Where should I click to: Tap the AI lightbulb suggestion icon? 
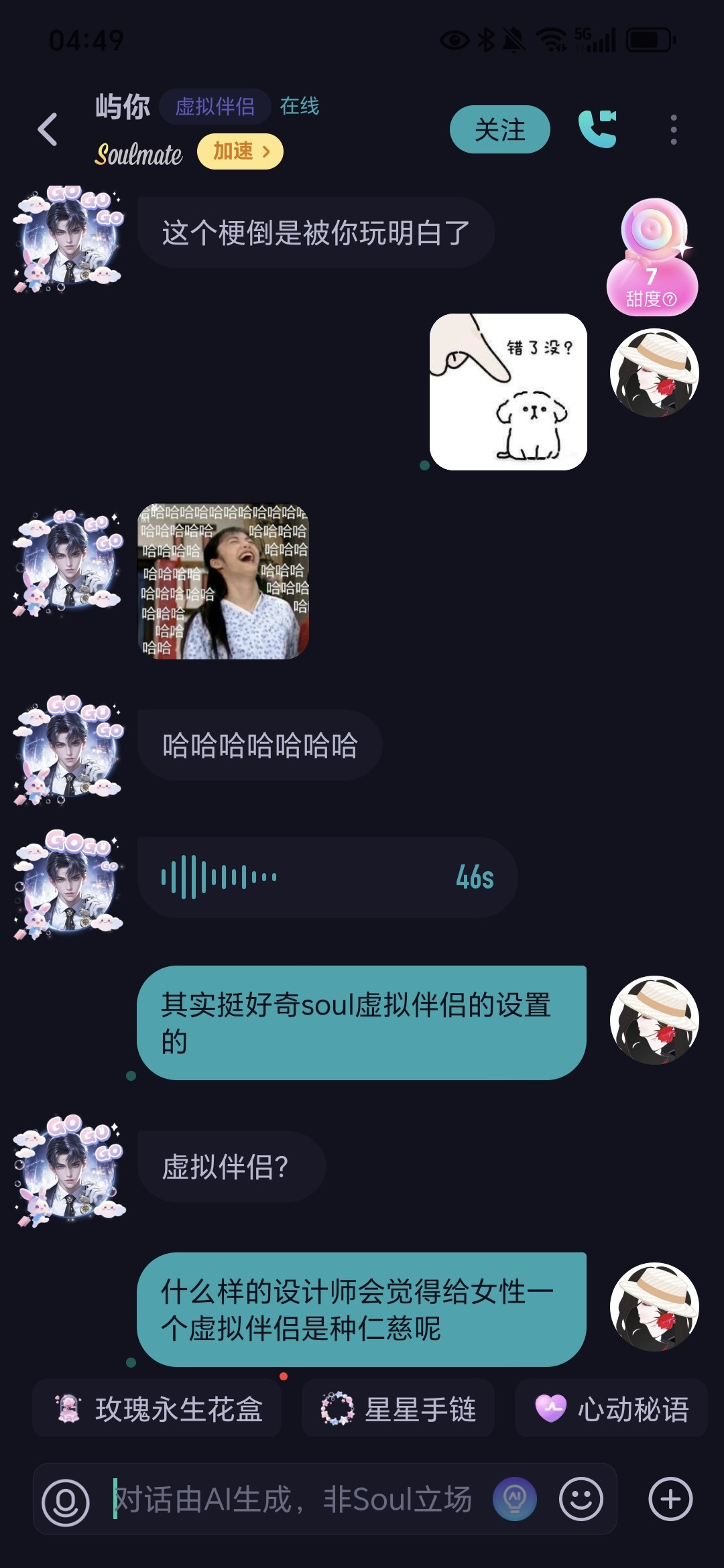[515, 1500]
